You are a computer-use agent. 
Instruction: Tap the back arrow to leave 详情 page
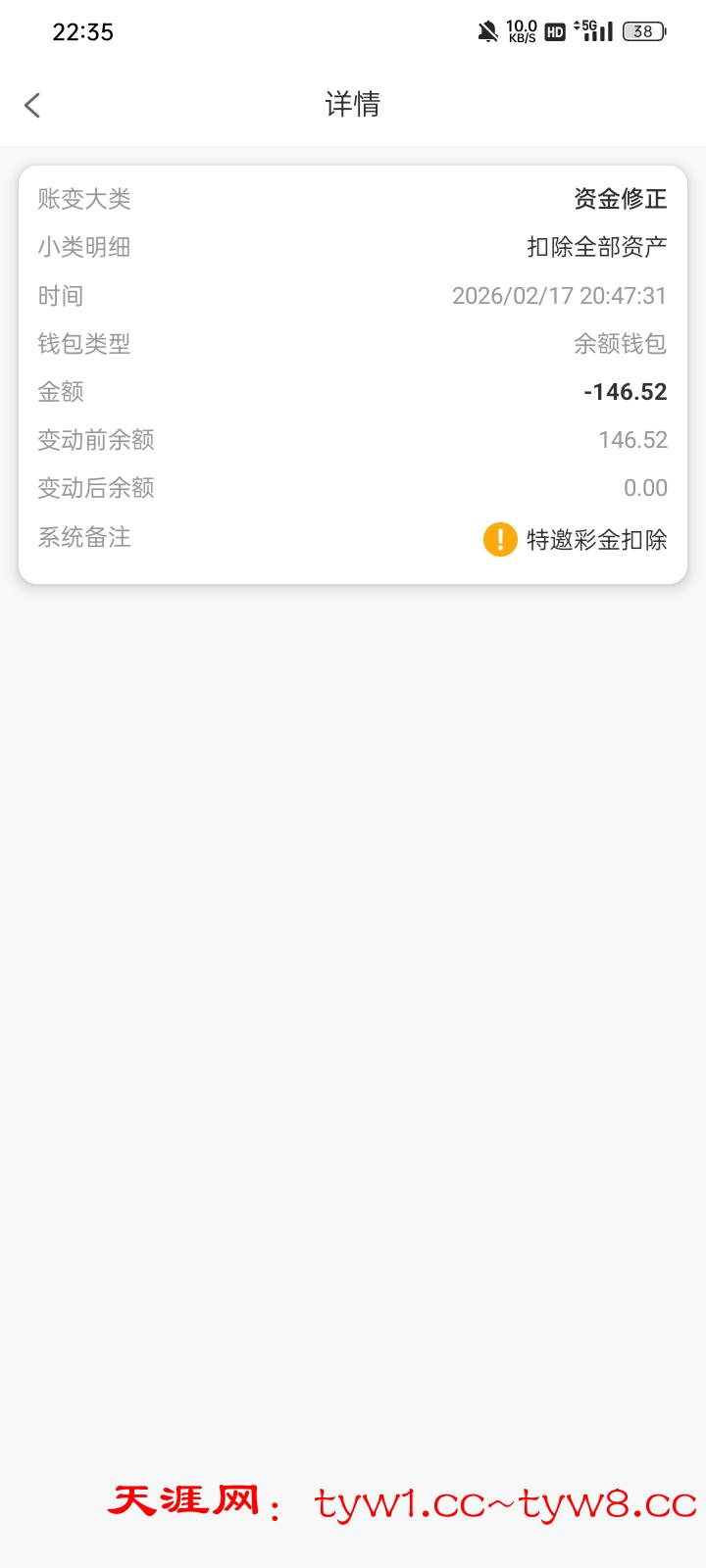pyautogui.click(x=33, y=104)
